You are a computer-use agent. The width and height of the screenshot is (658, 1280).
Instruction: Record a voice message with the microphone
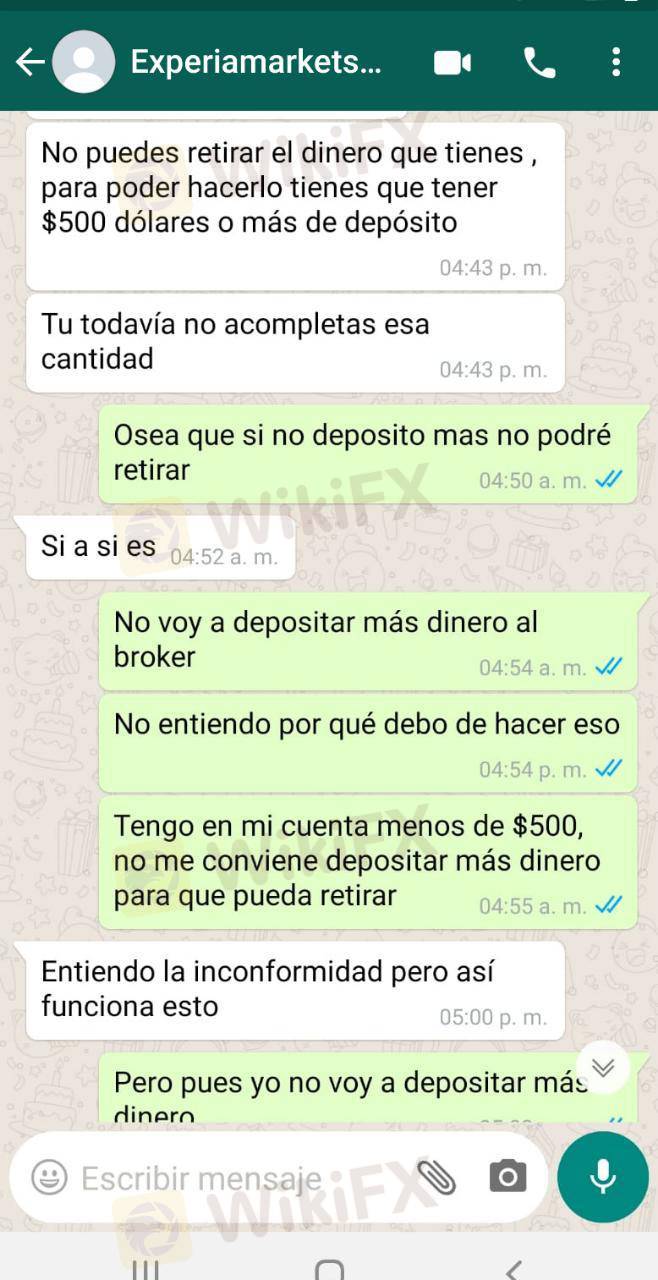(602, 1177)
